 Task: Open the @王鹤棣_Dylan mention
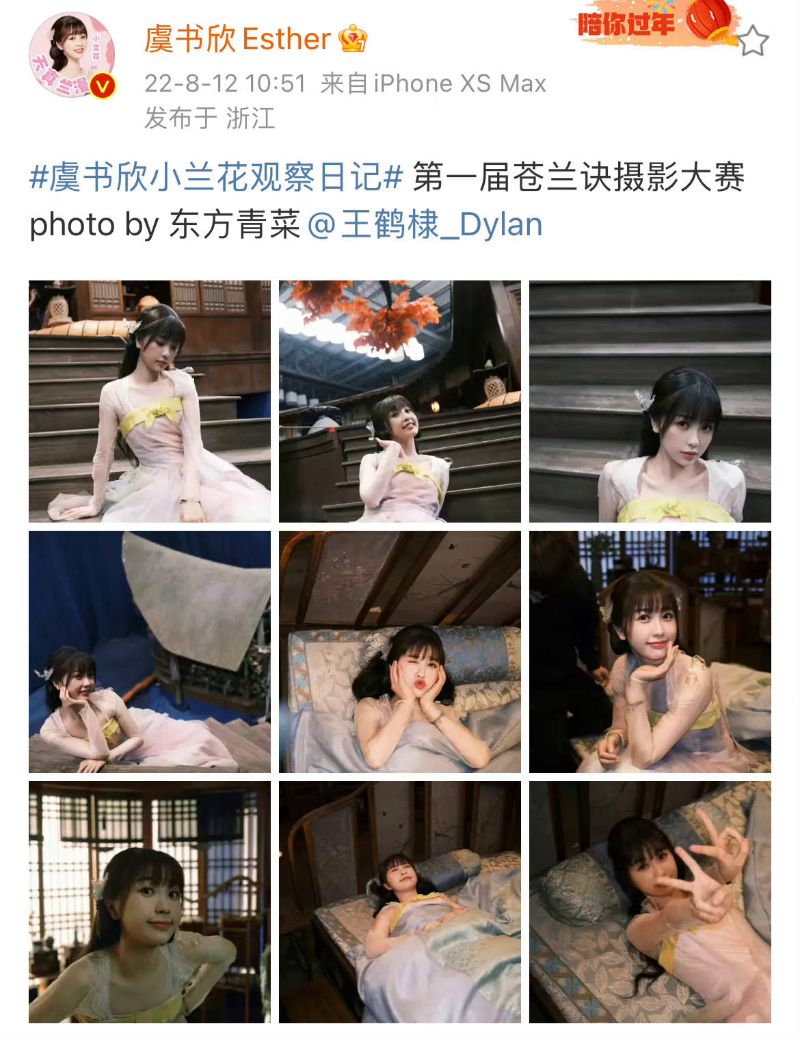[425, 224]
